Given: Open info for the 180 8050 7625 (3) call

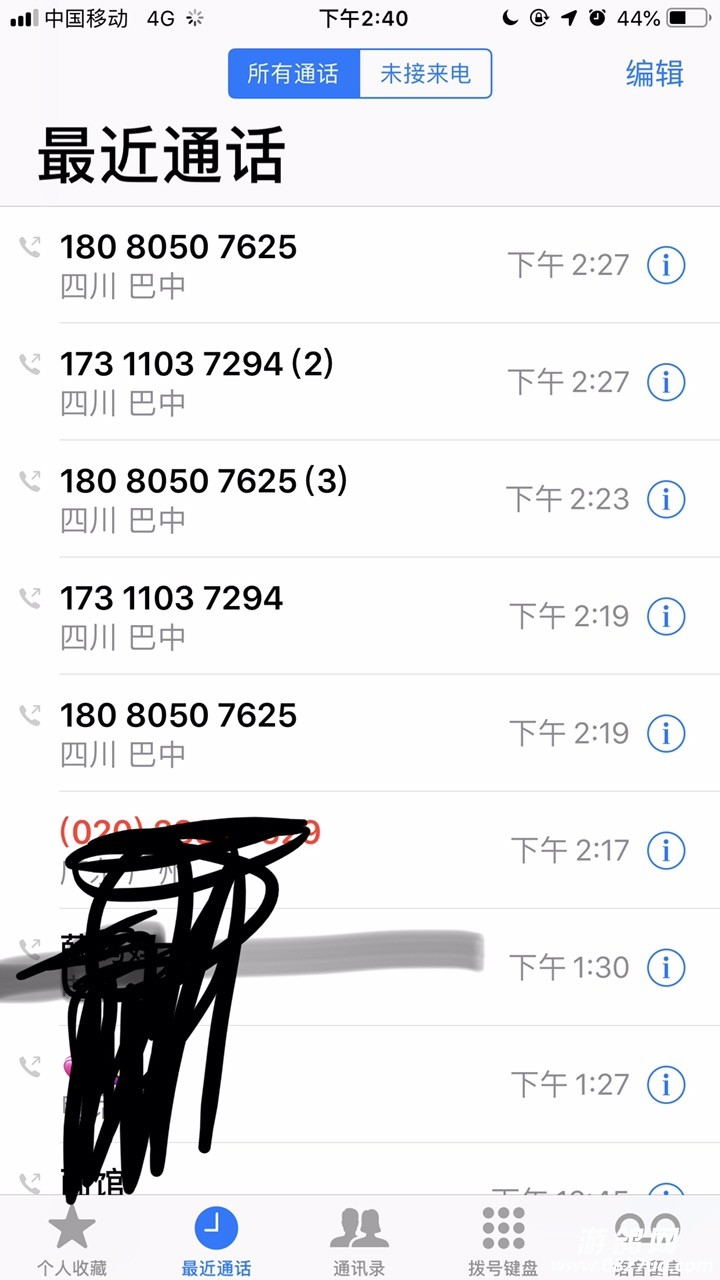Looking at the screenshot, I should tap(666, 499).
